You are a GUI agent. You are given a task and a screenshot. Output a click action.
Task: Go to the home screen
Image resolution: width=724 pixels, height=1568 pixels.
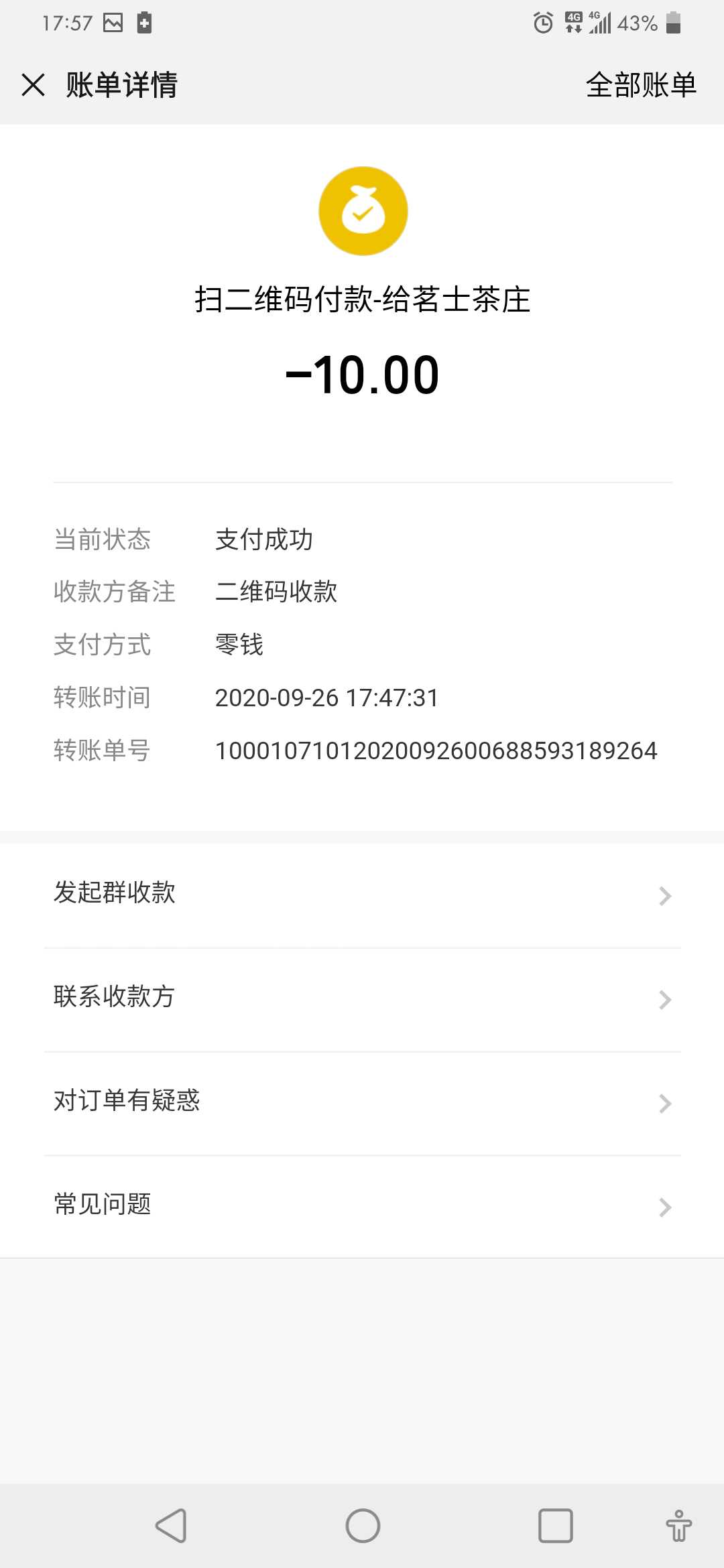363,1526
